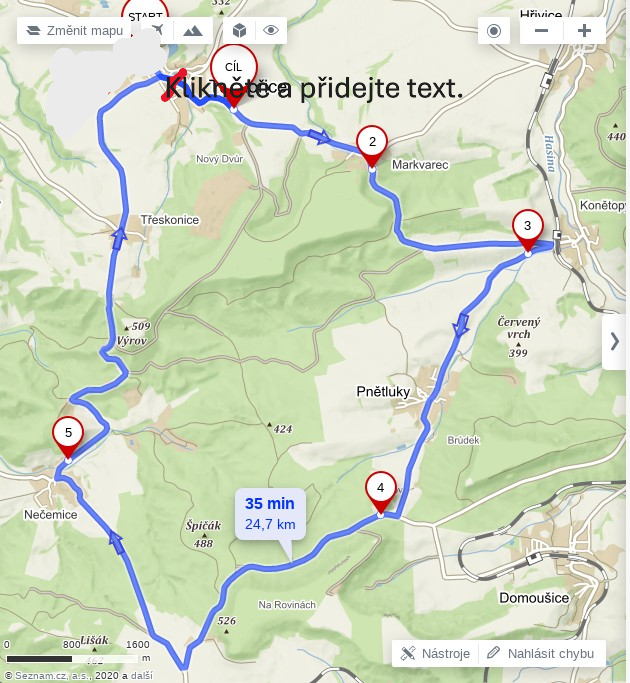Zoom in with the plus button
This screenshot has width=630, height=683.
[x=585, y=30]
